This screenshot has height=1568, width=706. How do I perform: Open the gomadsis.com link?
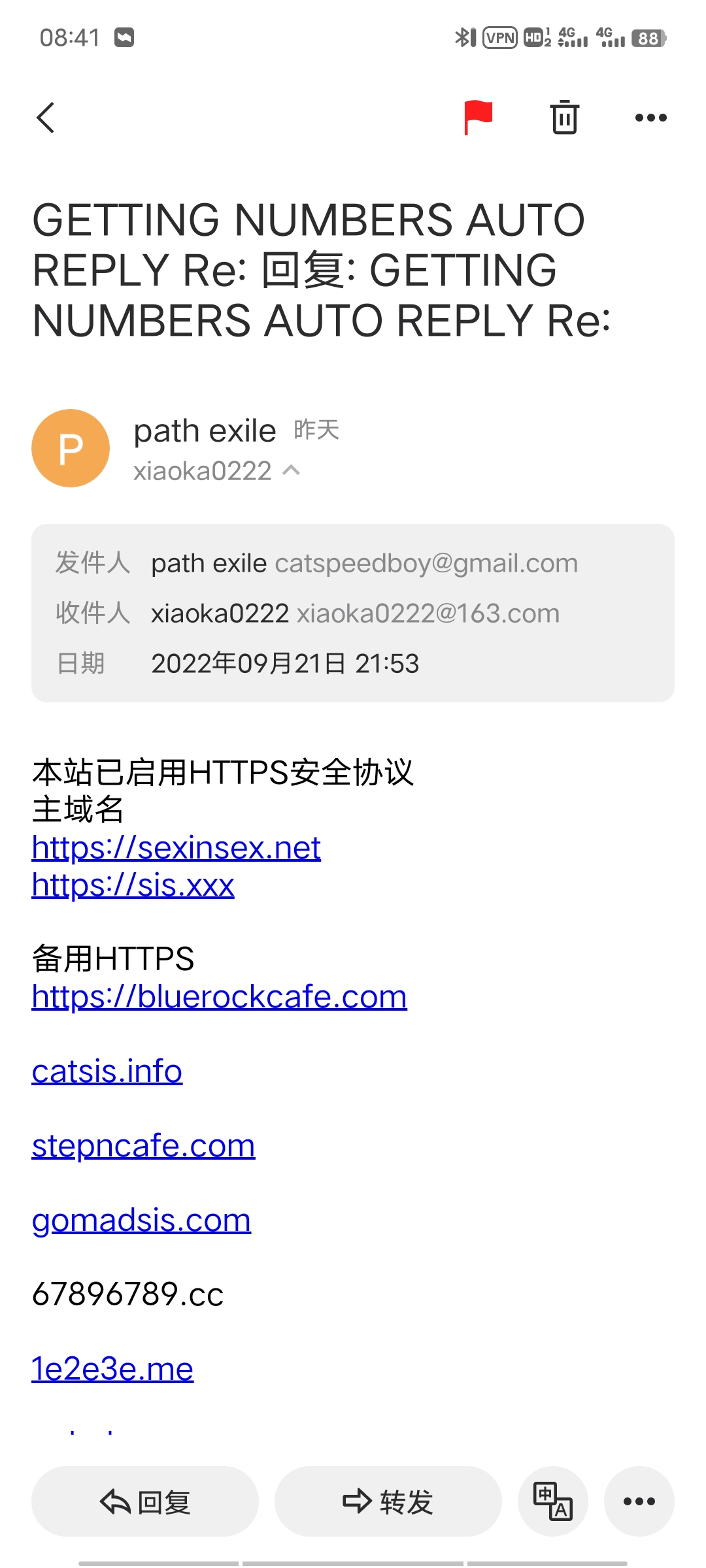141,1220
